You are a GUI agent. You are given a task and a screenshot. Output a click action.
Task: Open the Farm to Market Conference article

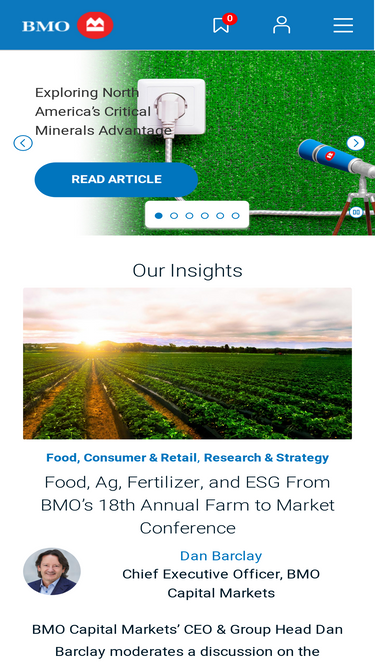click(188, 505)
